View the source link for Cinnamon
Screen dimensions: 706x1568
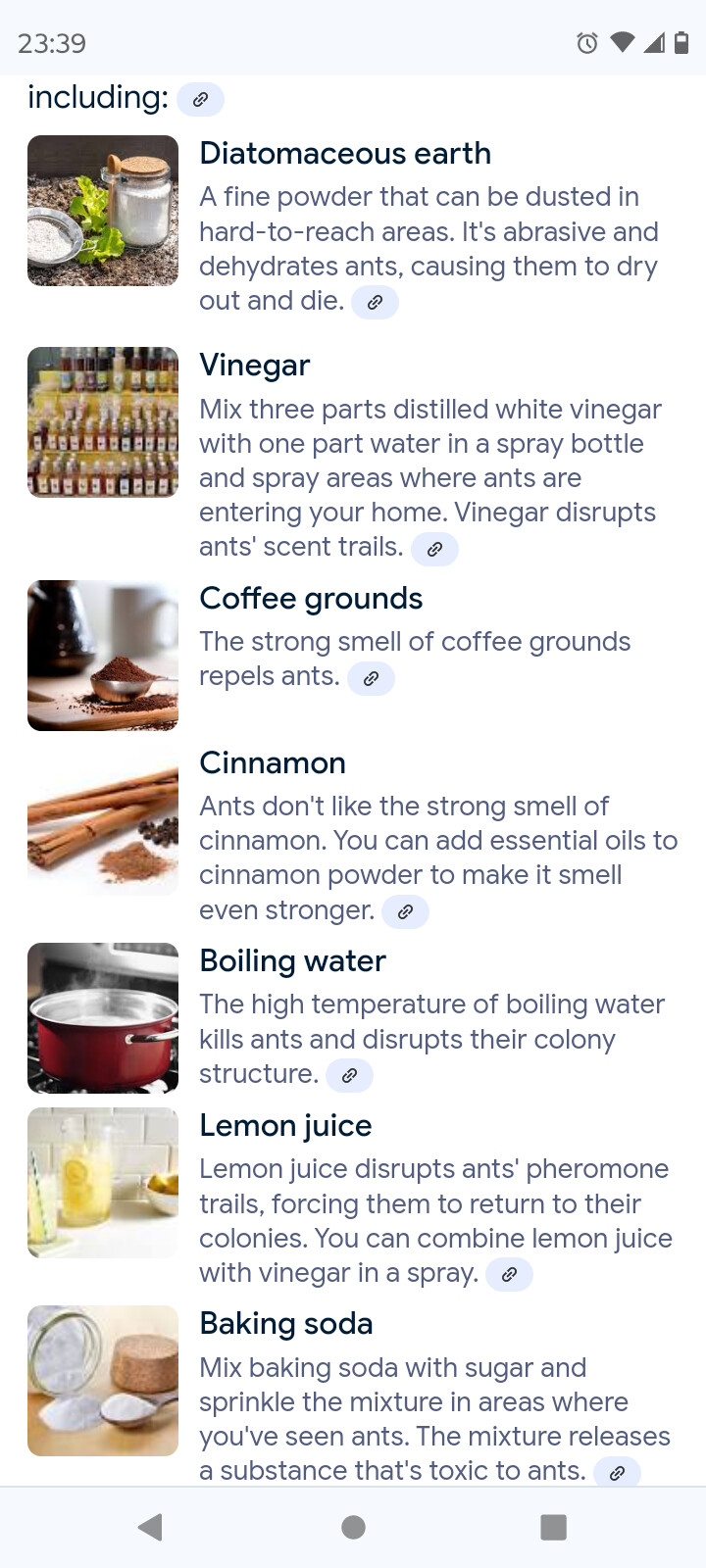(x=405, y=911)
